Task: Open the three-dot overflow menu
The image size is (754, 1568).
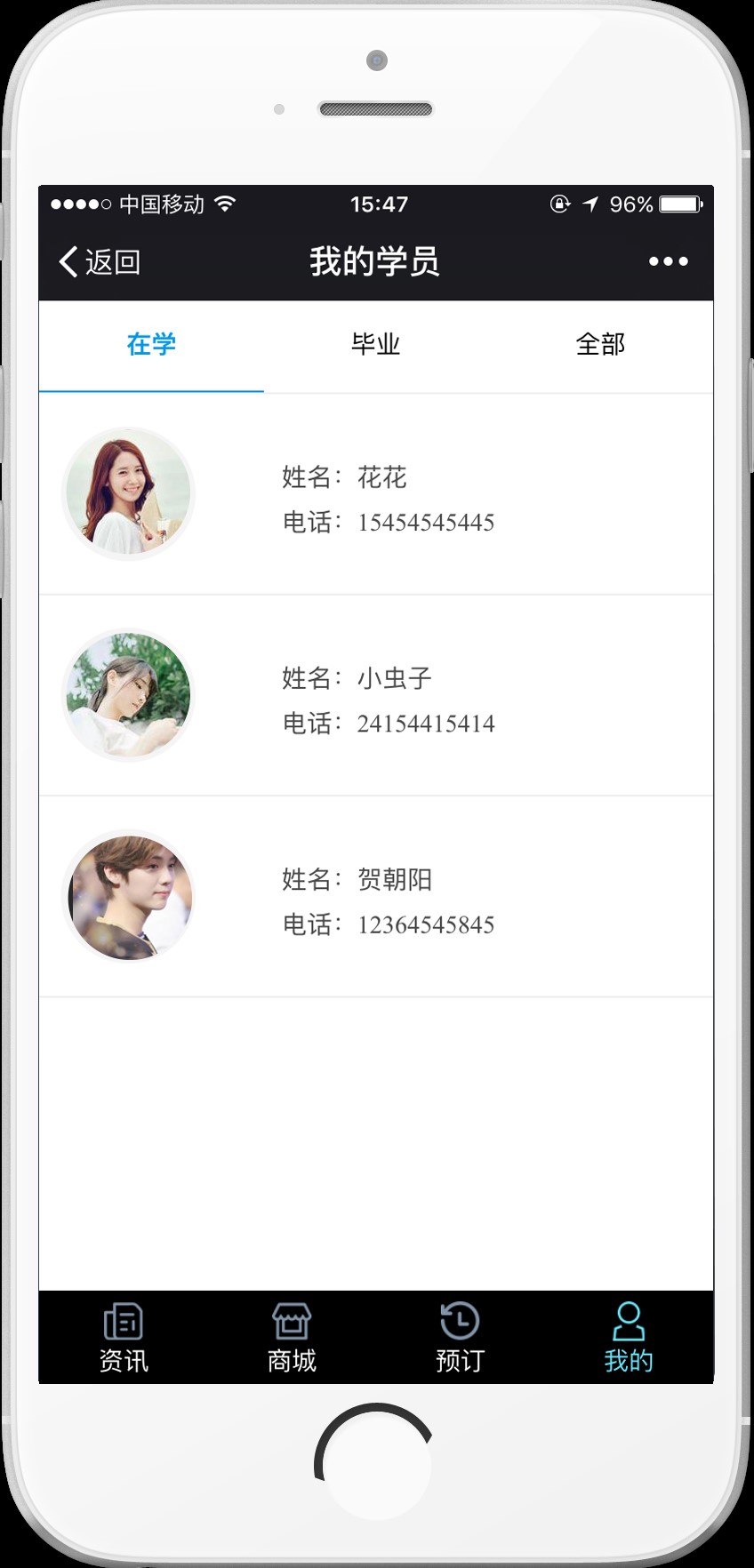Action: click(x=668, y=261)
